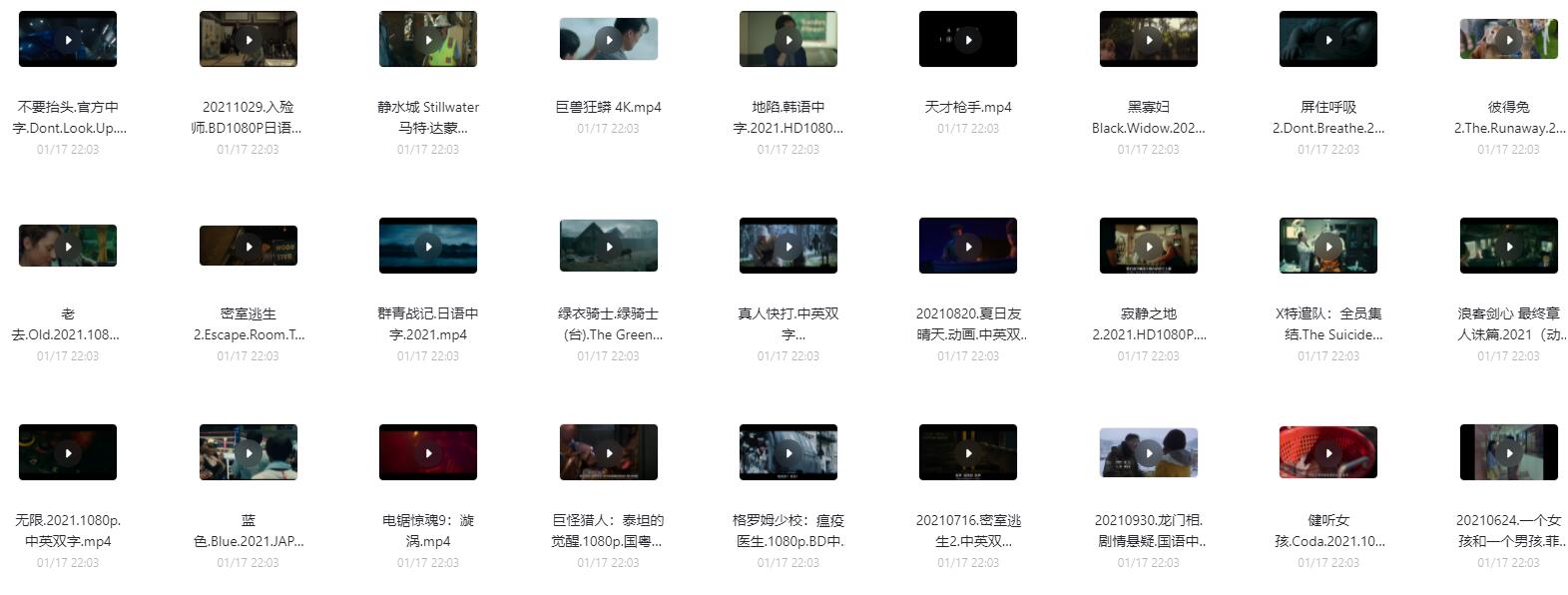This screenshot has width=1568, height=595.
Task: Open the video 不要抬头 Dont.Look.Up
Action: 68,40
